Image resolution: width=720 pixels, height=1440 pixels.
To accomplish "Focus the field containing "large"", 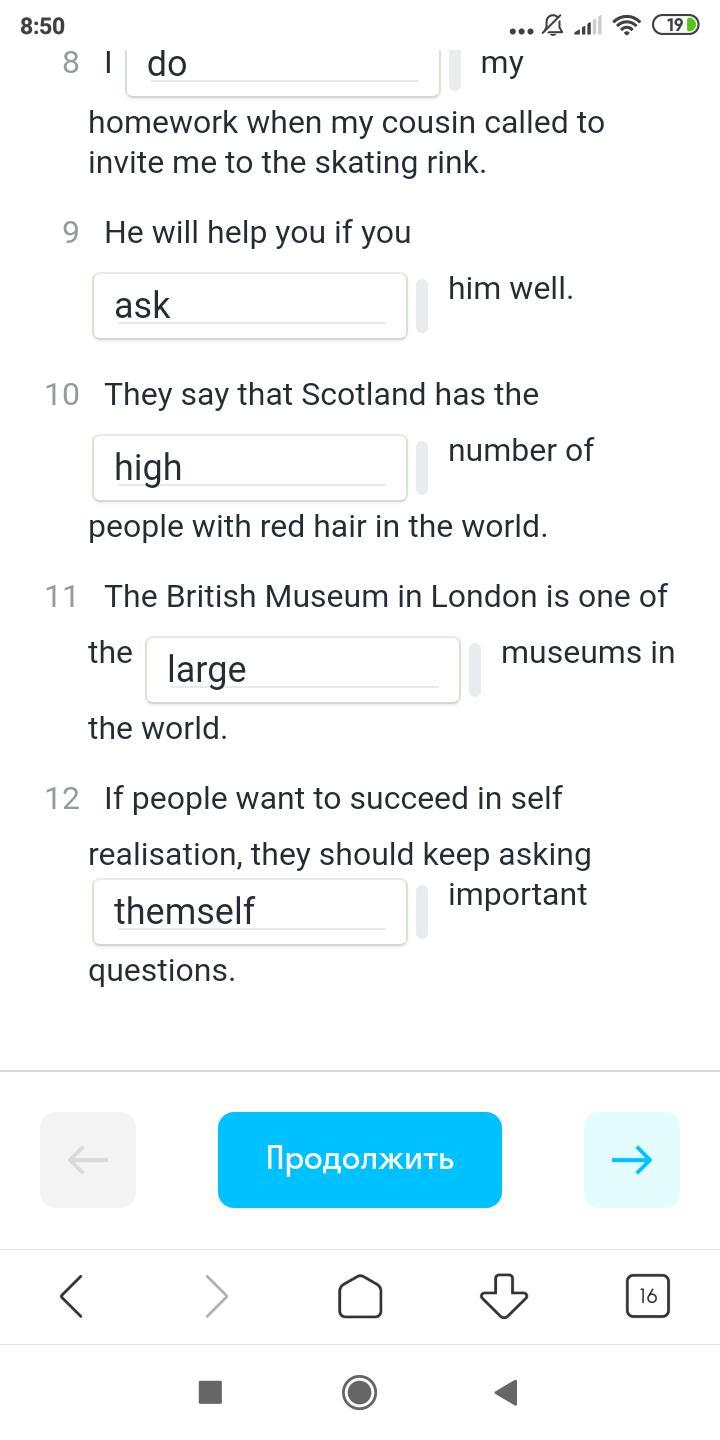I will (x=303, y=670).
